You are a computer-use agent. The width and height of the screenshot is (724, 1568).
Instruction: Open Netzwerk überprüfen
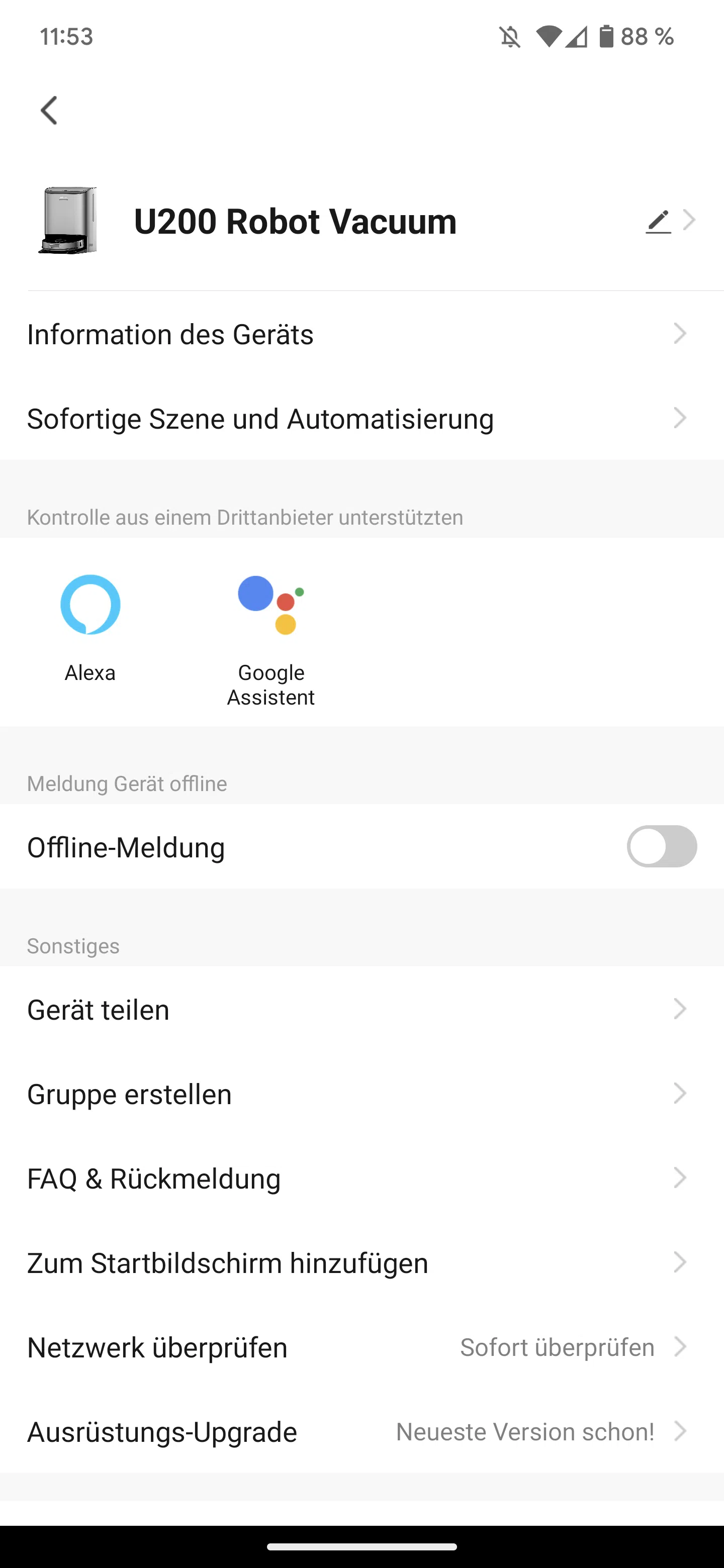pyautogui.click(x=361, y=1348)
